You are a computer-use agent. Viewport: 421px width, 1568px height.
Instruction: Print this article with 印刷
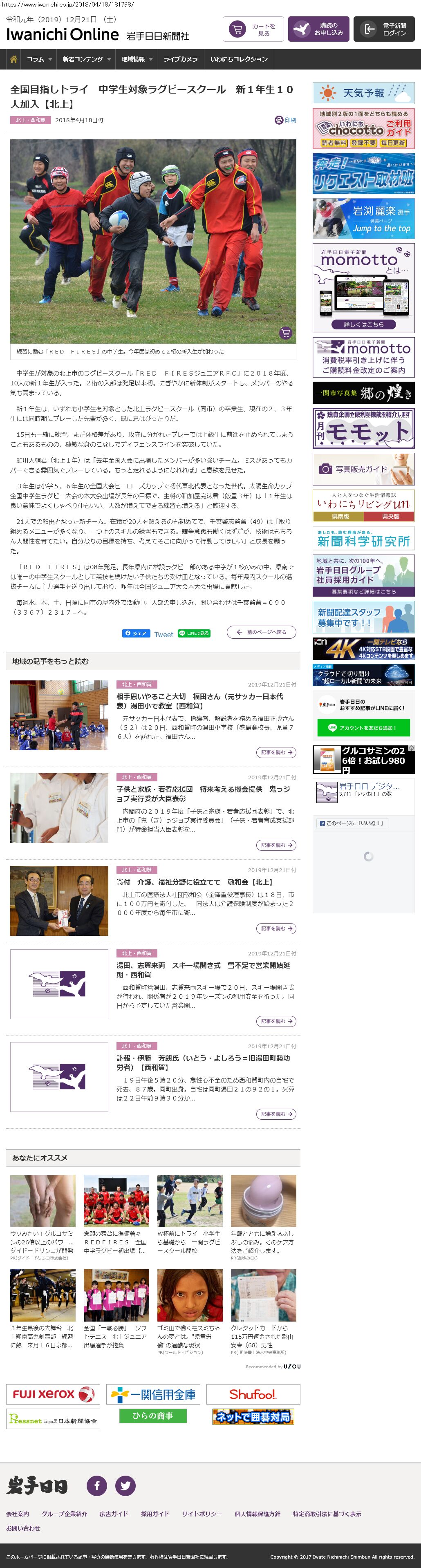click(x=285, y=120)
